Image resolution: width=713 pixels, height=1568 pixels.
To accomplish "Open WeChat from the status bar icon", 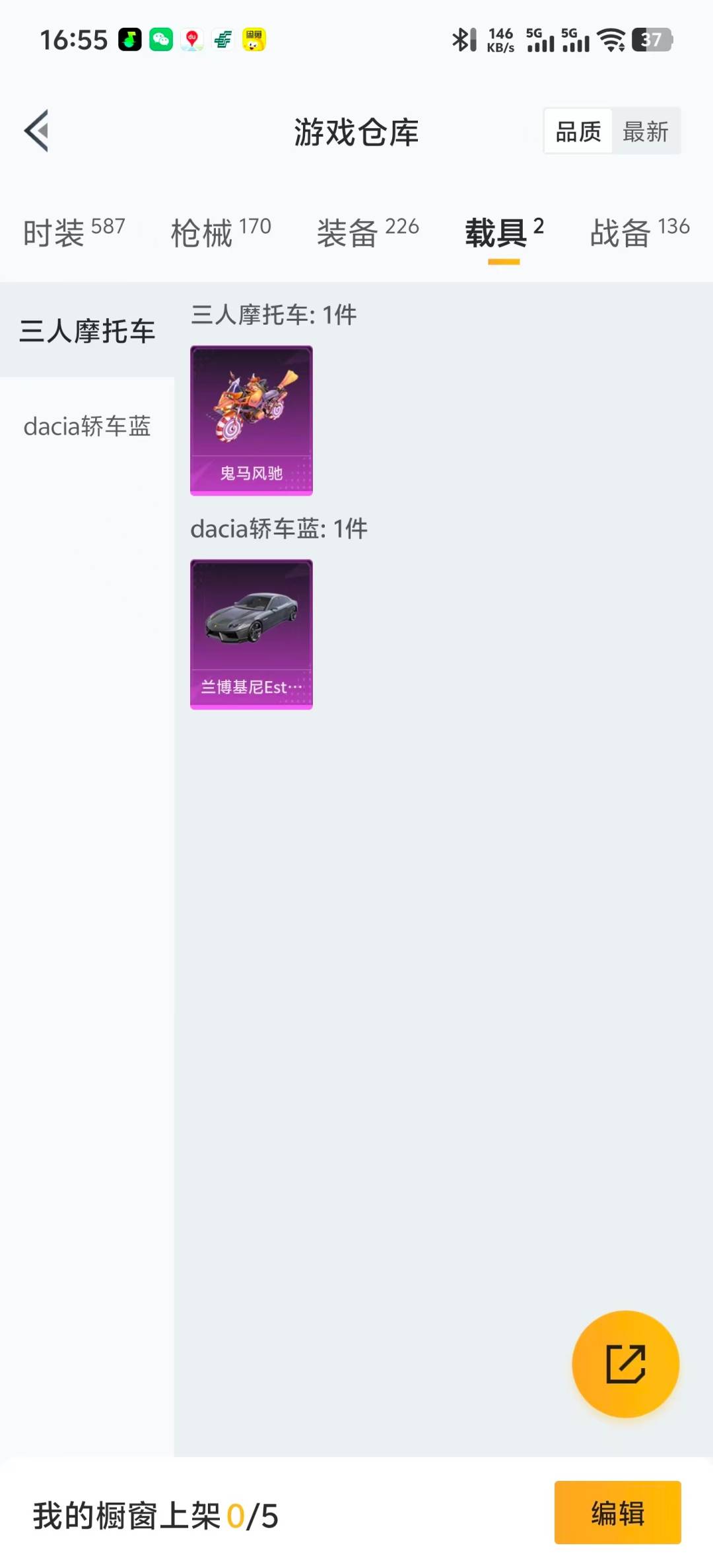I will point(159,40).
